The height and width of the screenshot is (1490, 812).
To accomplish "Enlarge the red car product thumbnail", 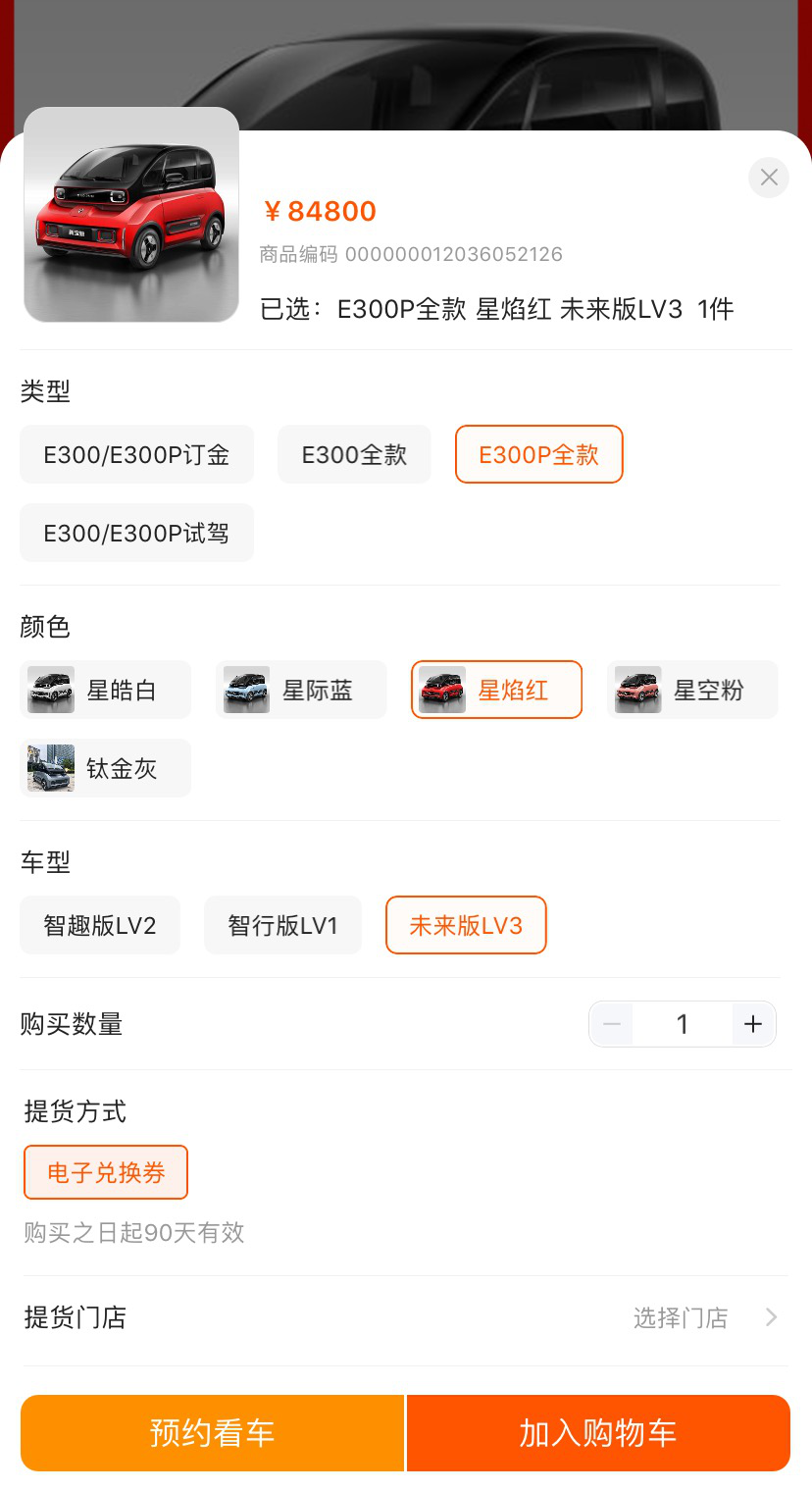I will (131, 215).
